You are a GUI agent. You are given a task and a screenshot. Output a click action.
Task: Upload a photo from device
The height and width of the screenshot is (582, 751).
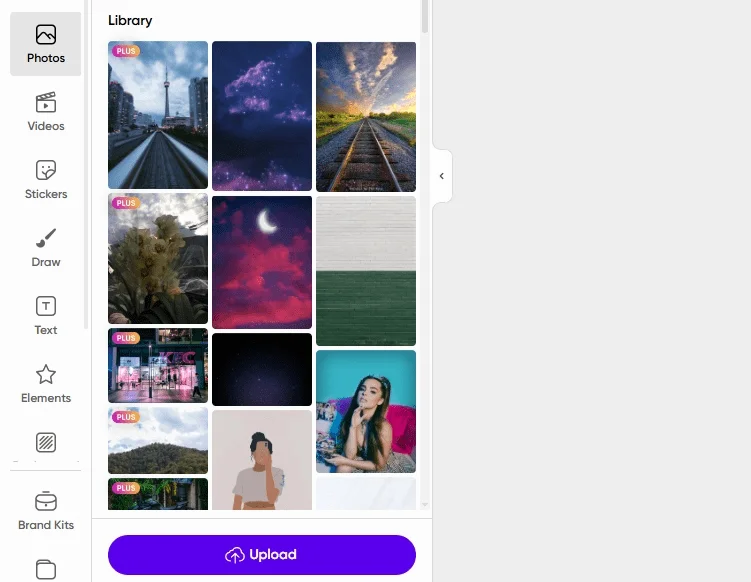click(x=261, y=555)
